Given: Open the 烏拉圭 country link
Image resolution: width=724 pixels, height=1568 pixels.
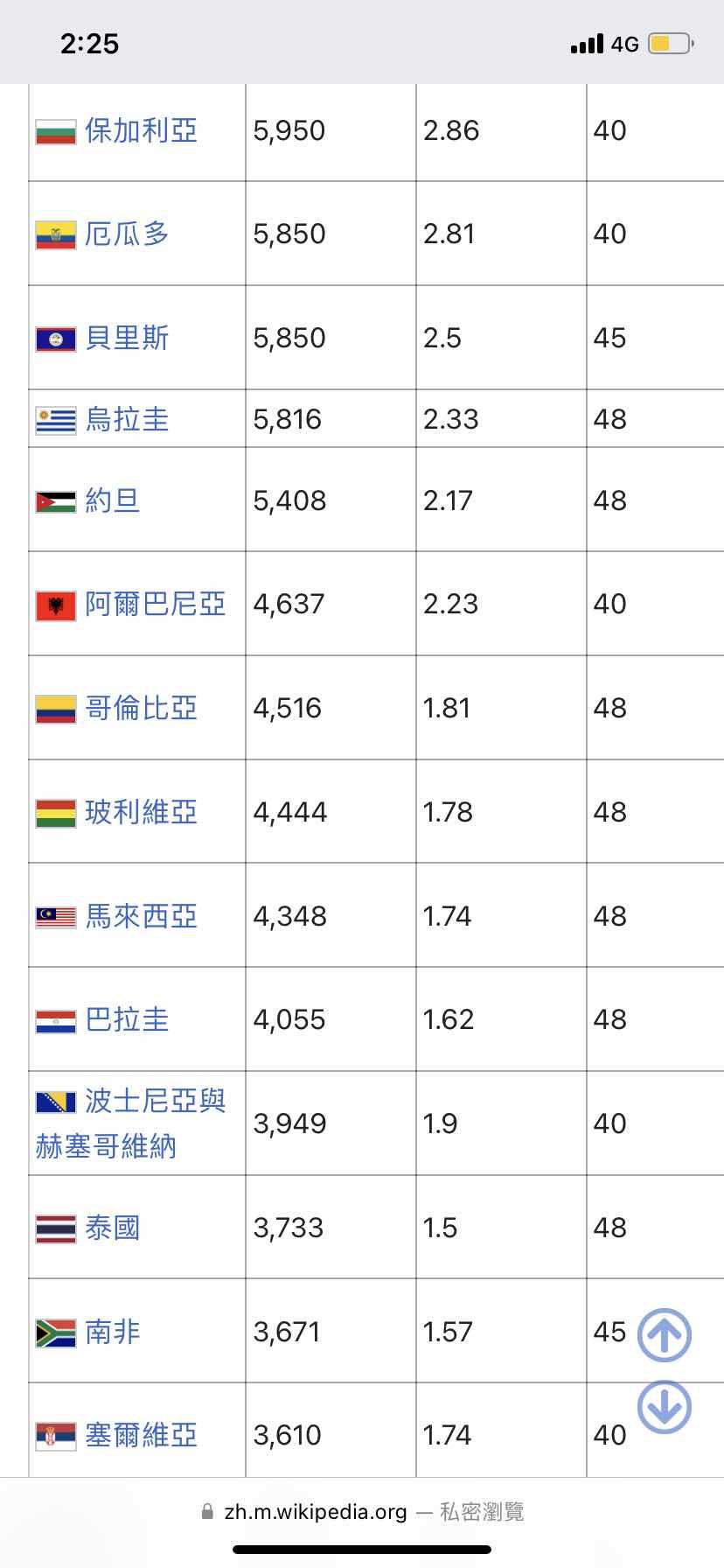Looking at the screenshot, I should point(127,419).
